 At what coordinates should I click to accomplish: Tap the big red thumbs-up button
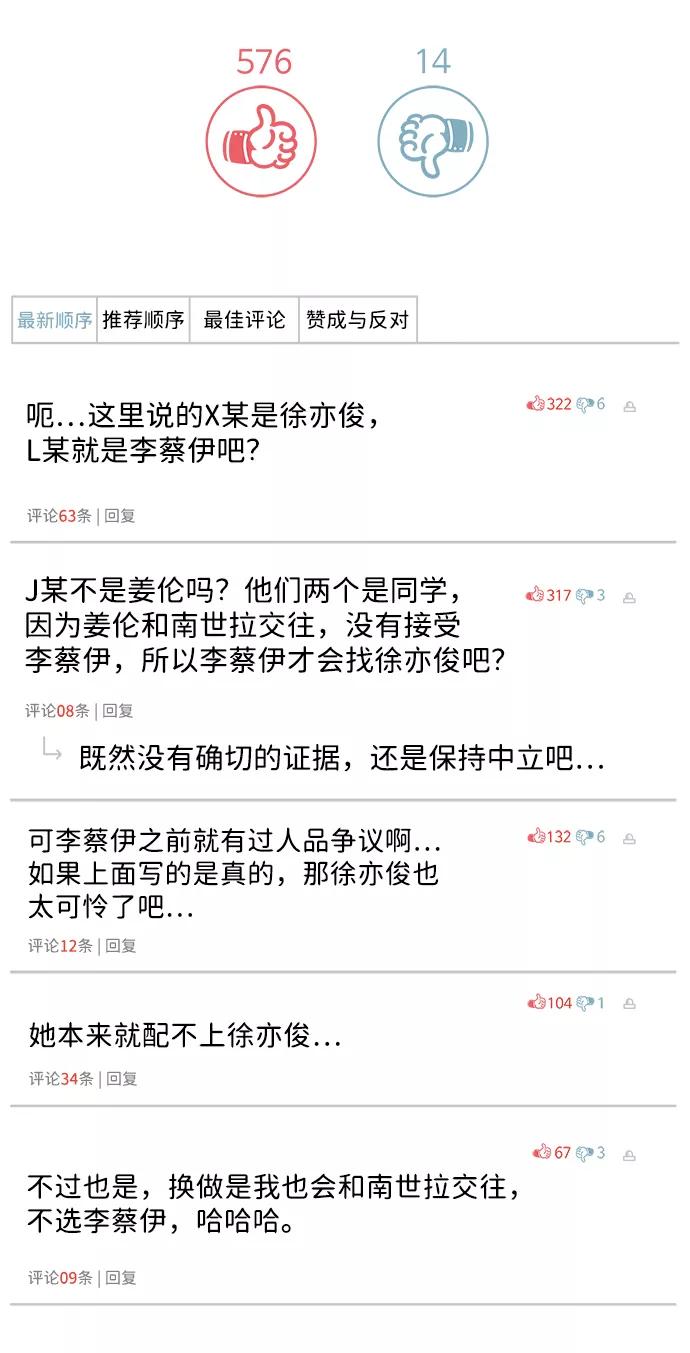tap(261, 141)
